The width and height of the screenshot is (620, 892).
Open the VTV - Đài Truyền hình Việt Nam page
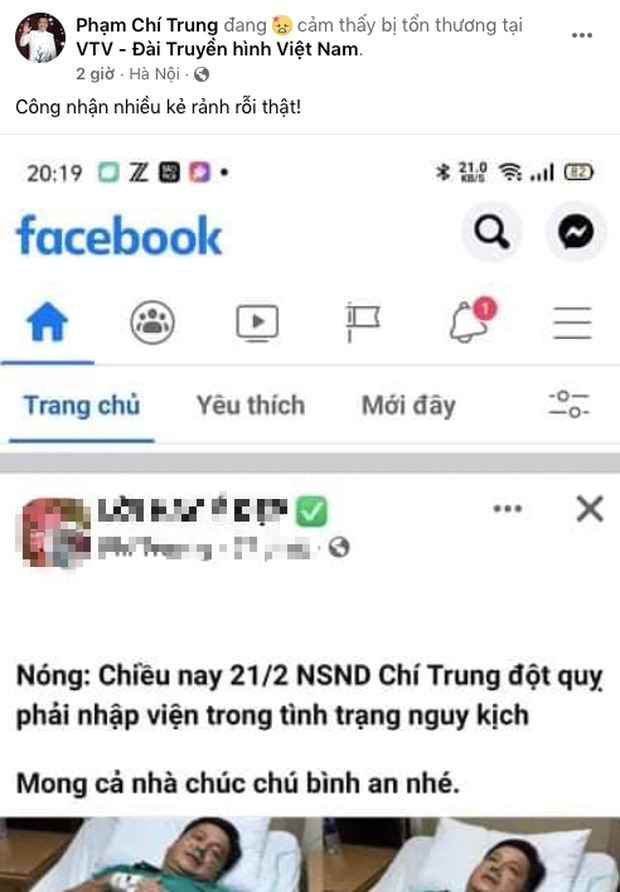click(218, 48)
